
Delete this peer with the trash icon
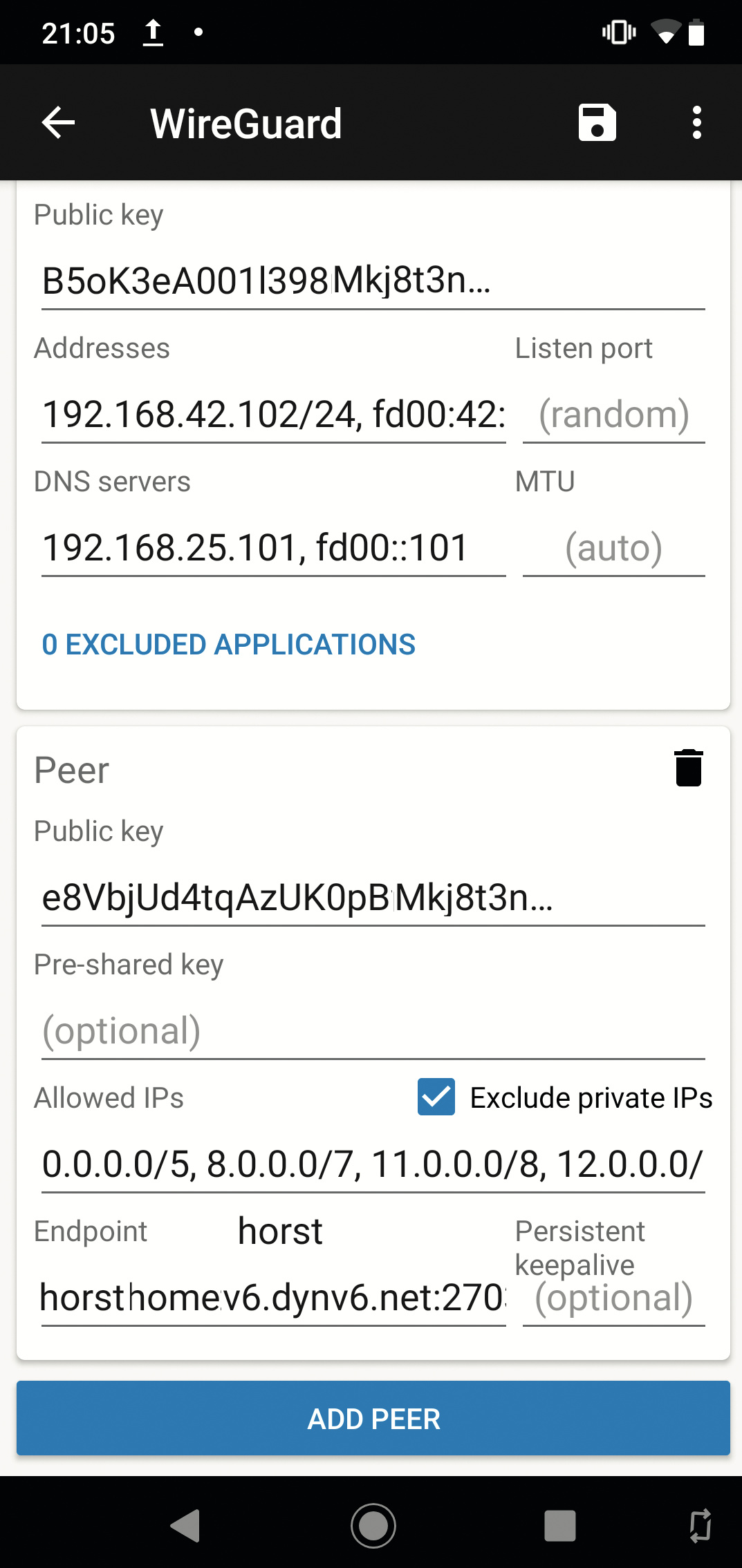688,768
